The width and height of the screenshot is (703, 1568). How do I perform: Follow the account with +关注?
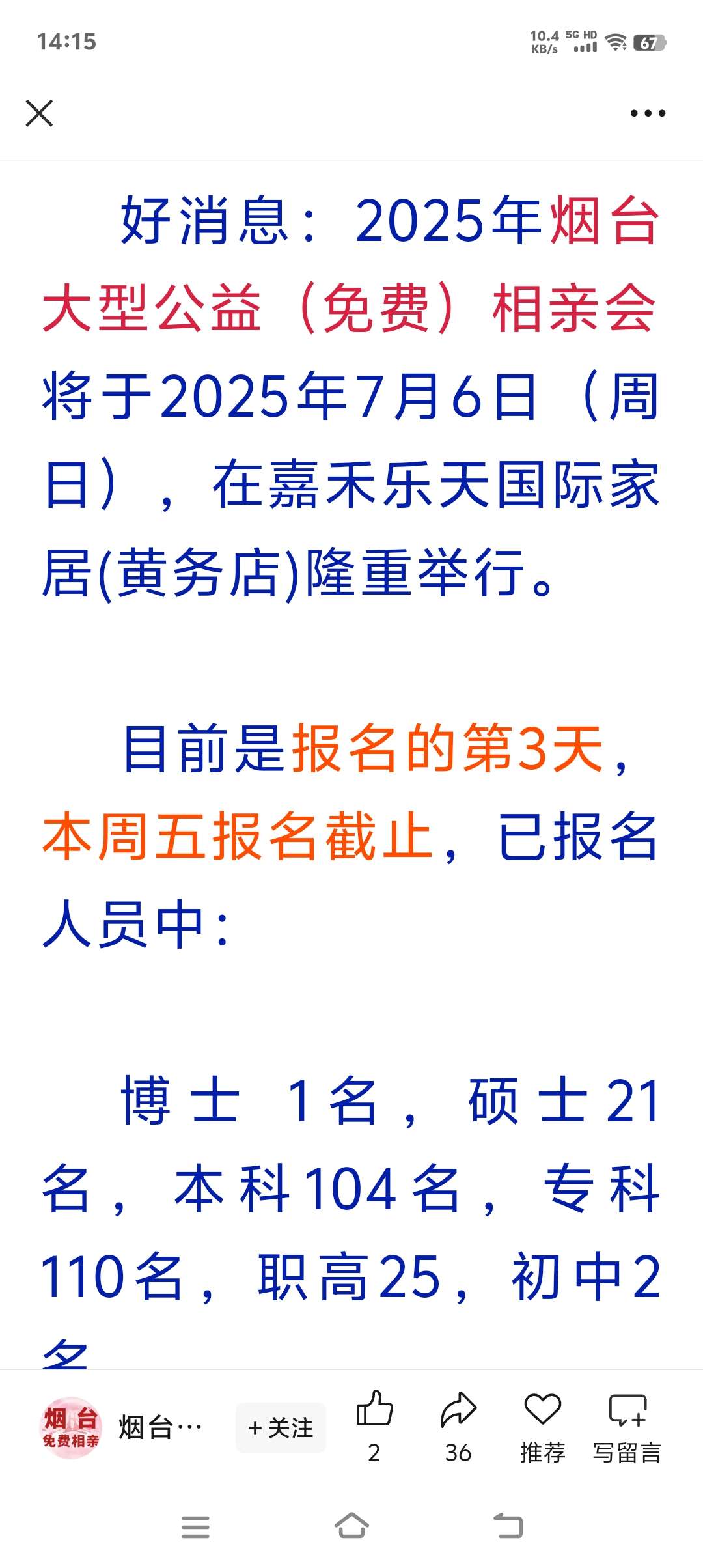(x=281, y=1428)
